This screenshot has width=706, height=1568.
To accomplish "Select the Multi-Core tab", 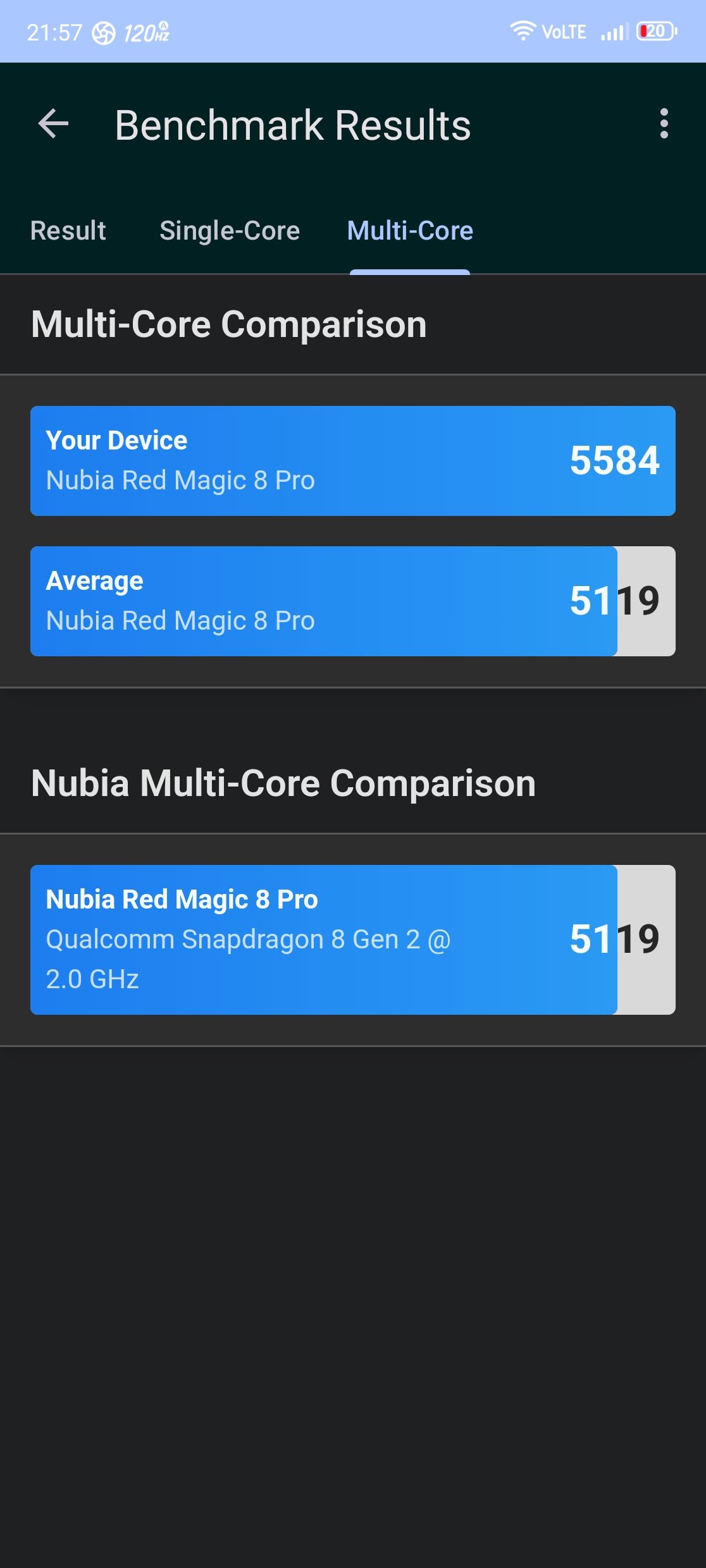I will click(x=410, y=231).
